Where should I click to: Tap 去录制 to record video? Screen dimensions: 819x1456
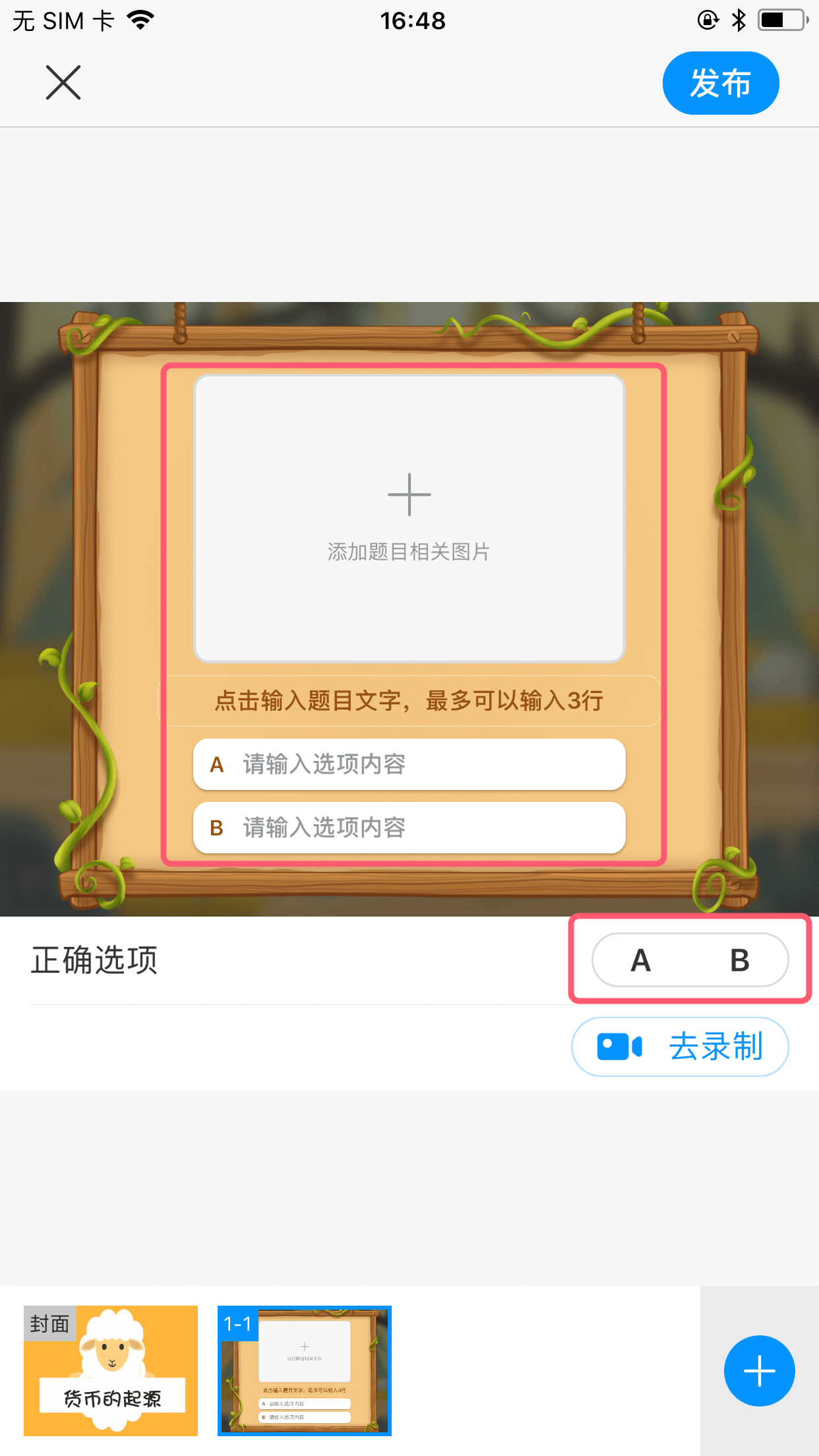[x=680, y=1046]
